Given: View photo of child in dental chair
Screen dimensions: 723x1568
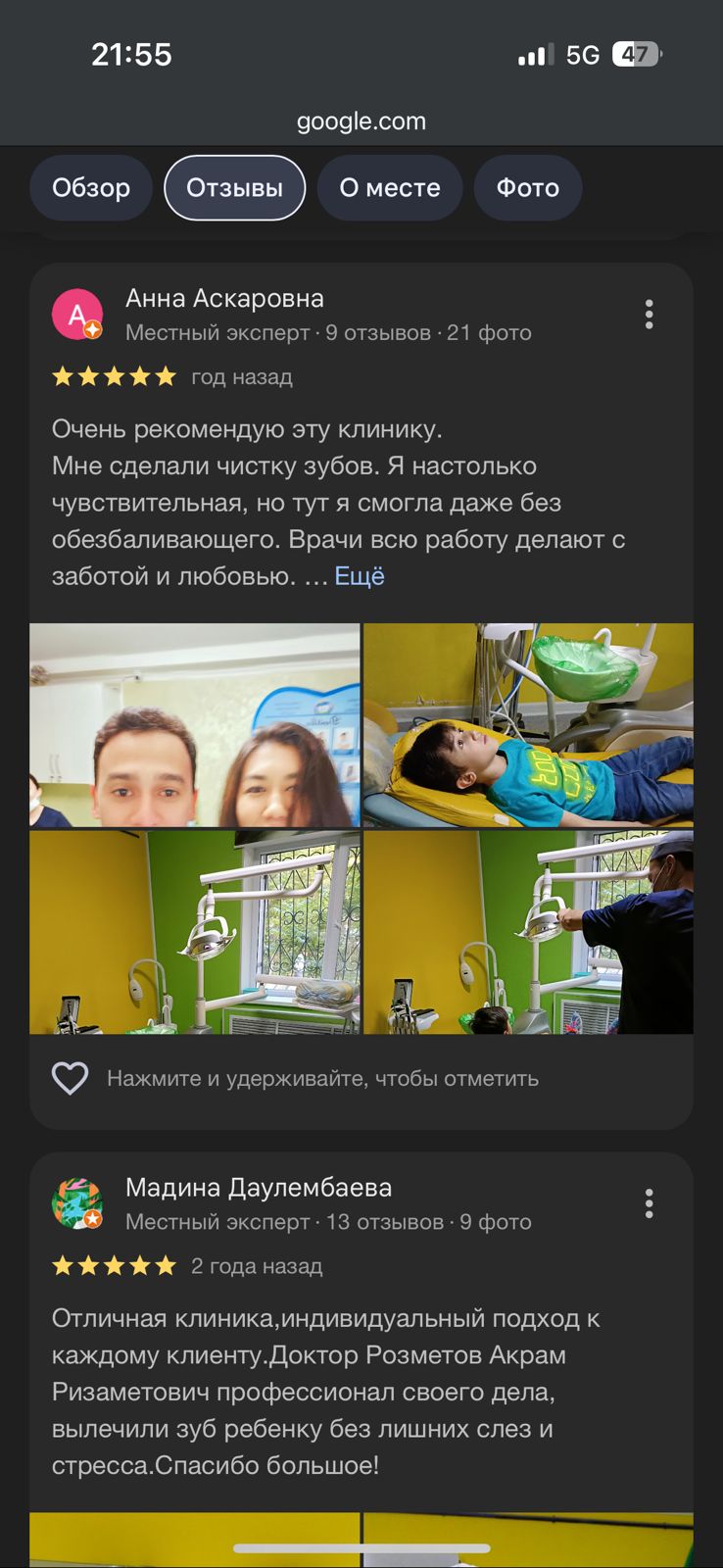Looking at the screenshot, I should (x=528, y=725).
